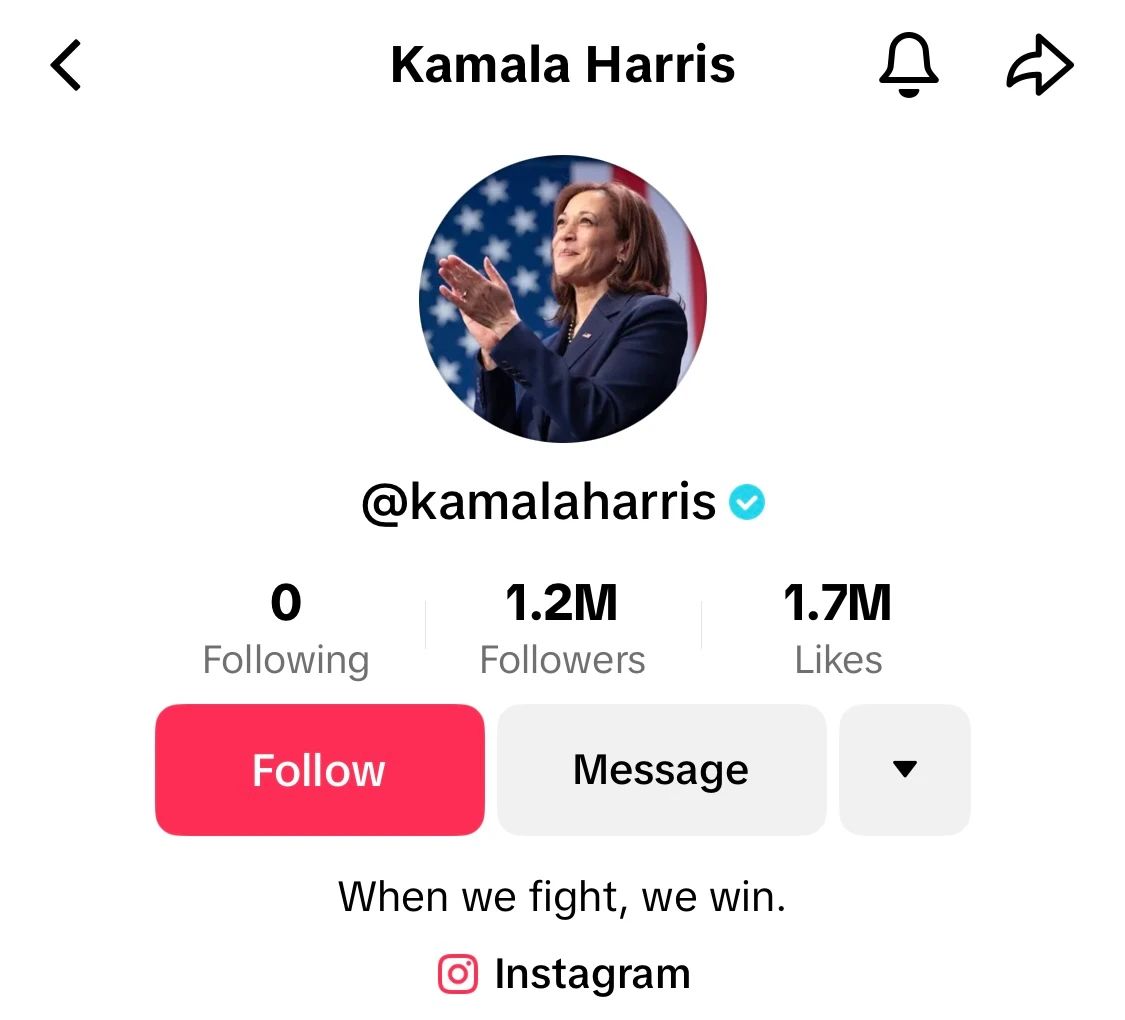The image size is (1125, 1020).
Task: Go back using the top-left arrow
Action: tap(66, 66)
